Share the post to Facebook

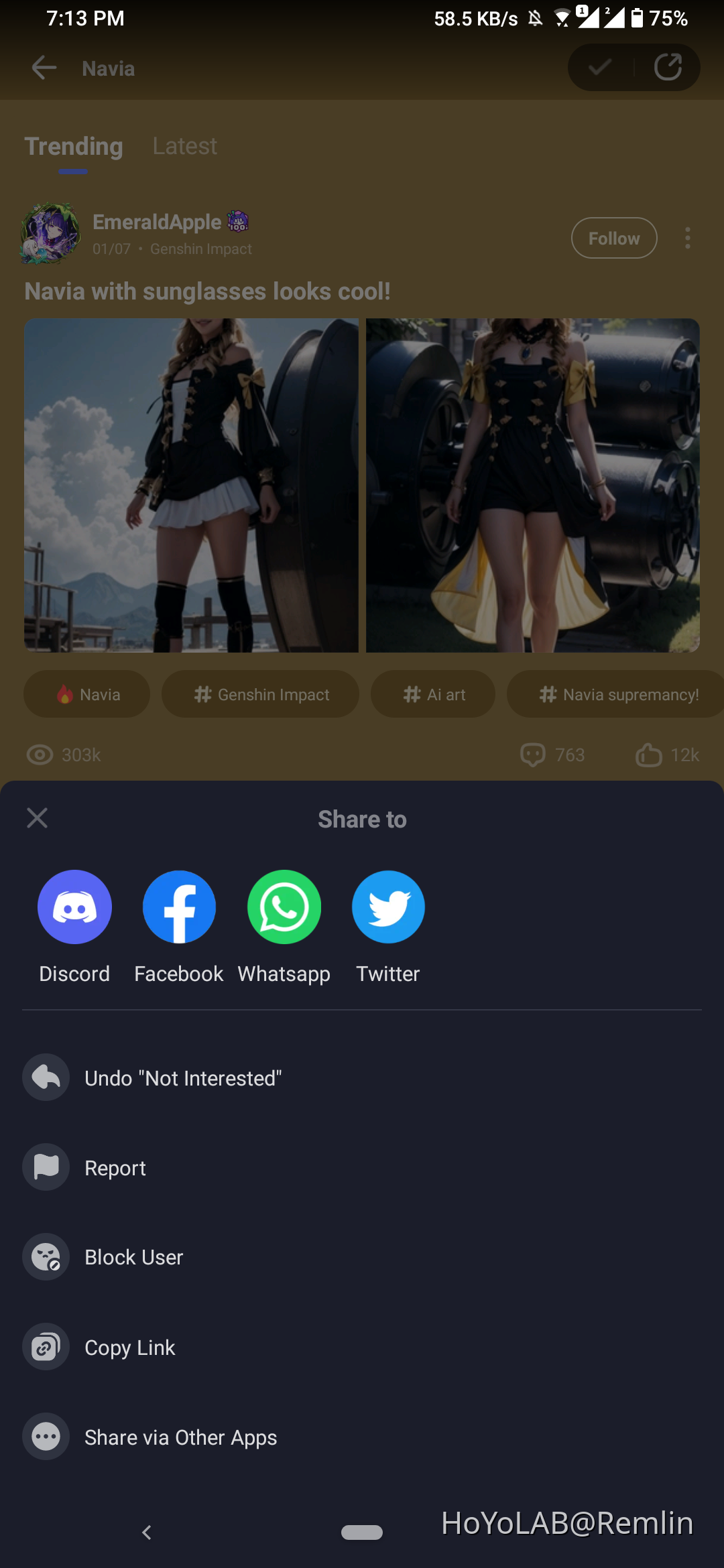click(x=178, y=907)
